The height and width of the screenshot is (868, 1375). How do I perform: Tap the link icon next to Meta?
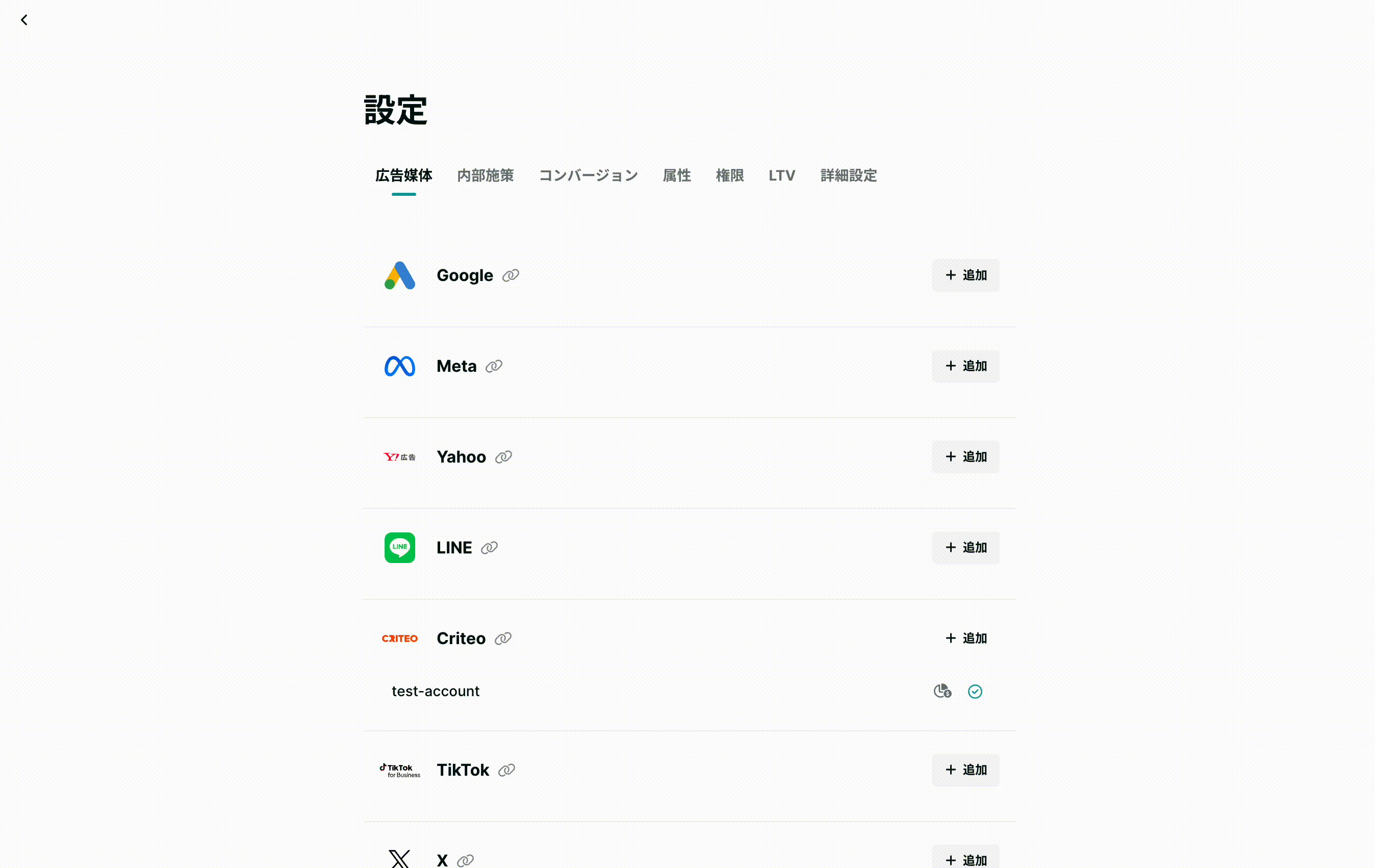493,366
